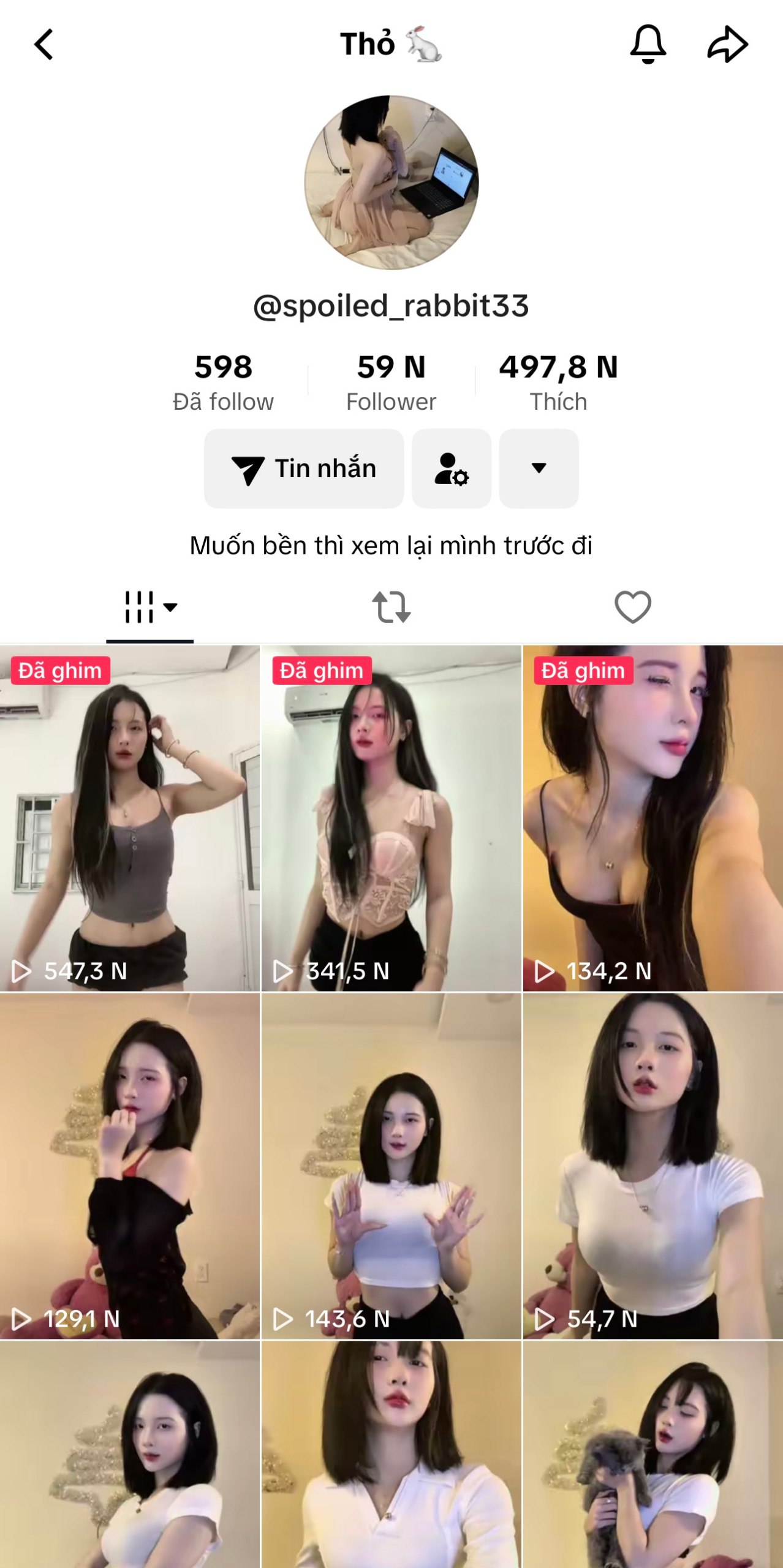Open the profile avatar photo
This screenshot has height=1568, width=783.
tap(391, 183)
